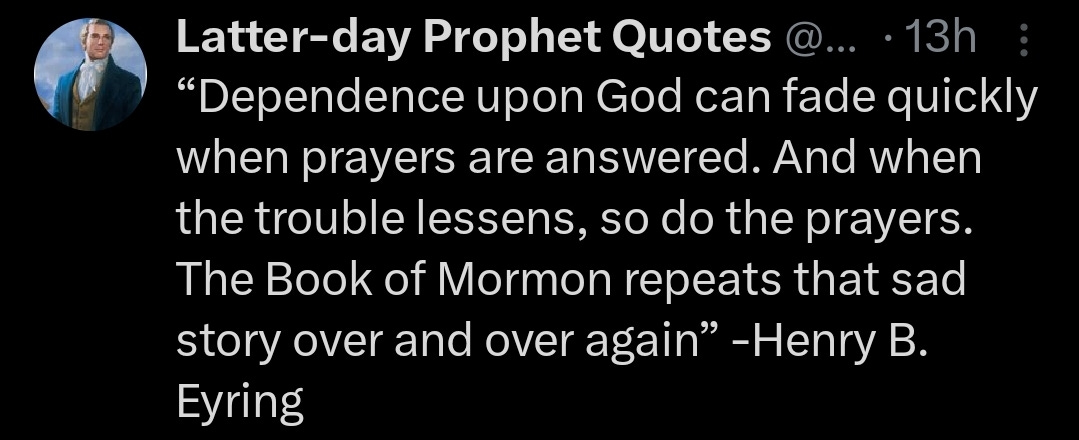Open the Latter-day Prophet Quotes account name

click(x=472, y=38)
